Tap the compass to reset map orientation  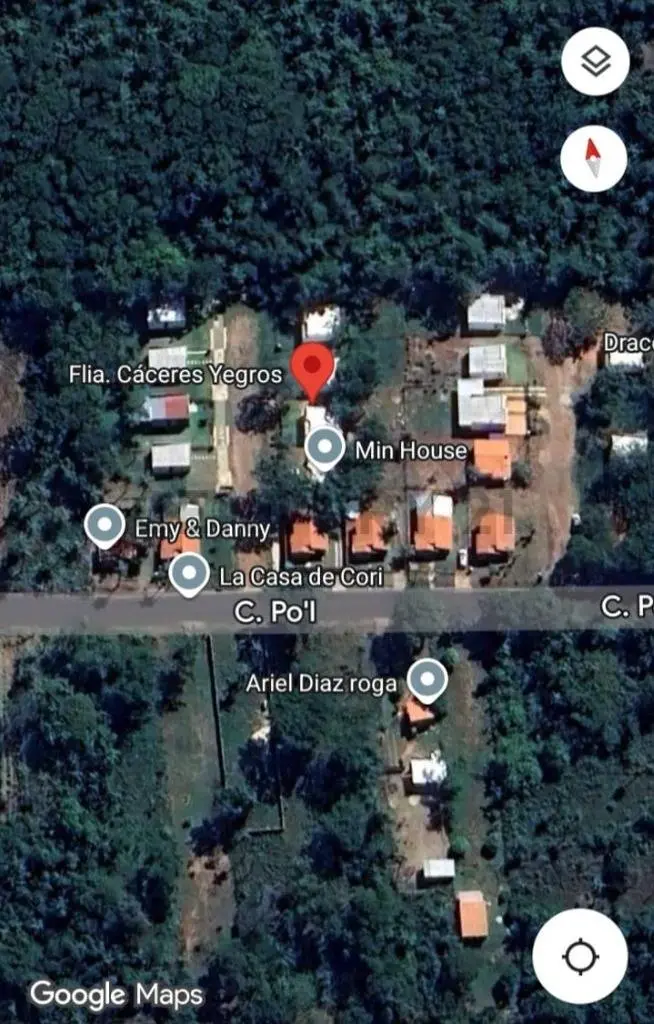click(x=593, y=158)
